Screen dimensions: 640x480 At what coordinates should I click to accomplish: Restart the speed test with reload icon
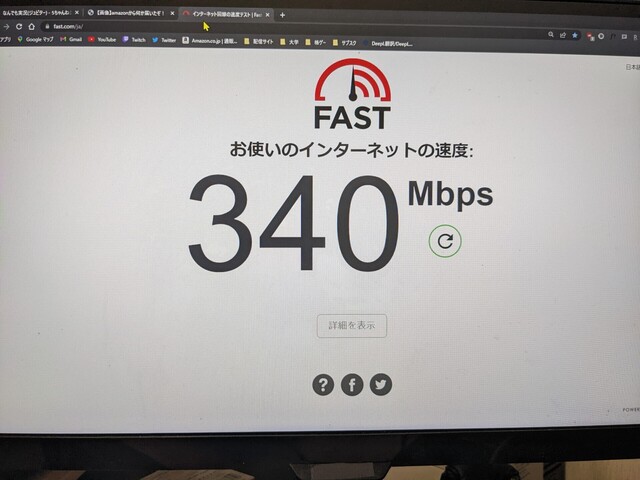coord(445,241)
